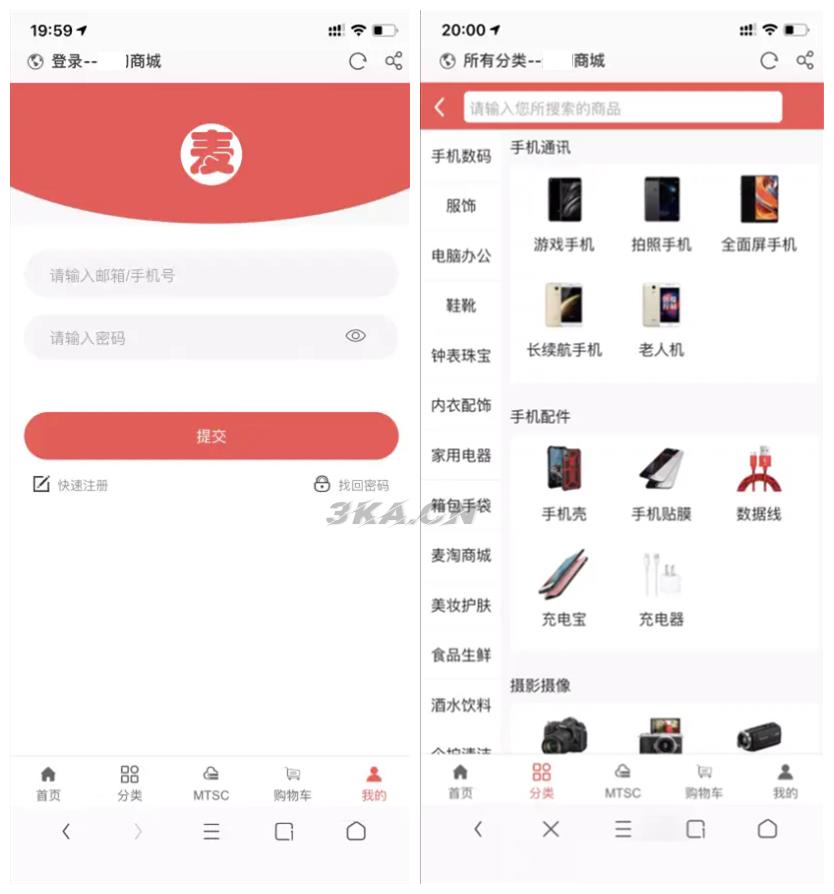Open the 购物车 shopping cart icon
The width and height of the screenshot is (834, 894).
tap(292, 773)
